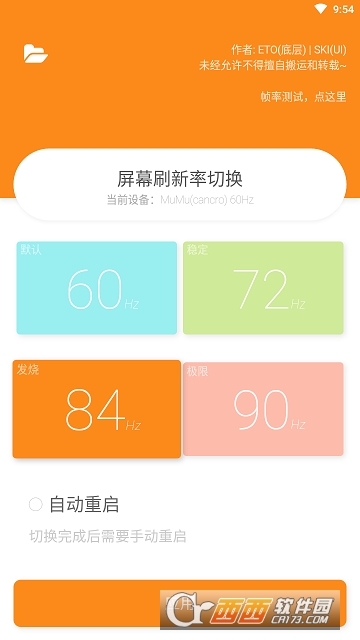The width and height of the screenshot is (360, 640).
Task: Select the default 60 Hz card
Action: (97, 288)
